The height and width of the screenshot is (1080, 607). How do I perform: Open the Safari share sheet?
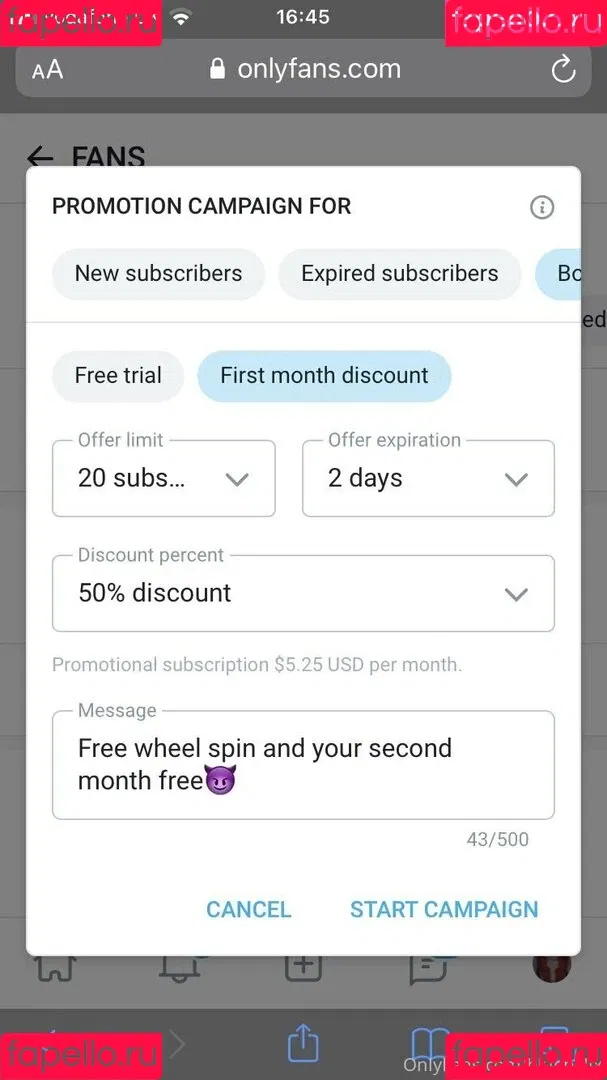[x=303, y=1044]
